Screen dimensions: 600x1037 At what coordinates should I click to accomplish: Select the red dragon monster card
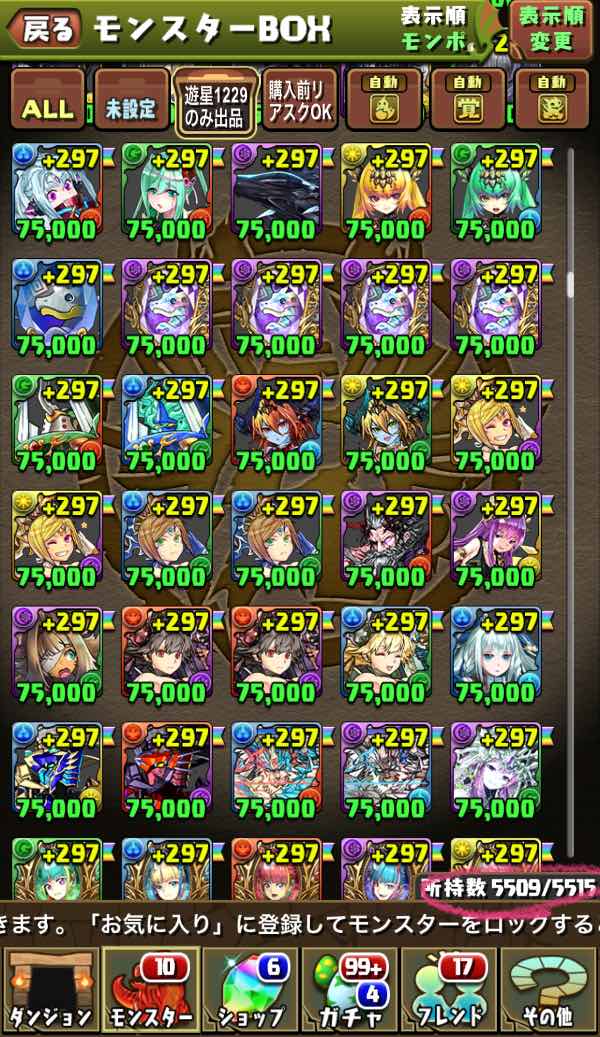(x=166, y=774)
